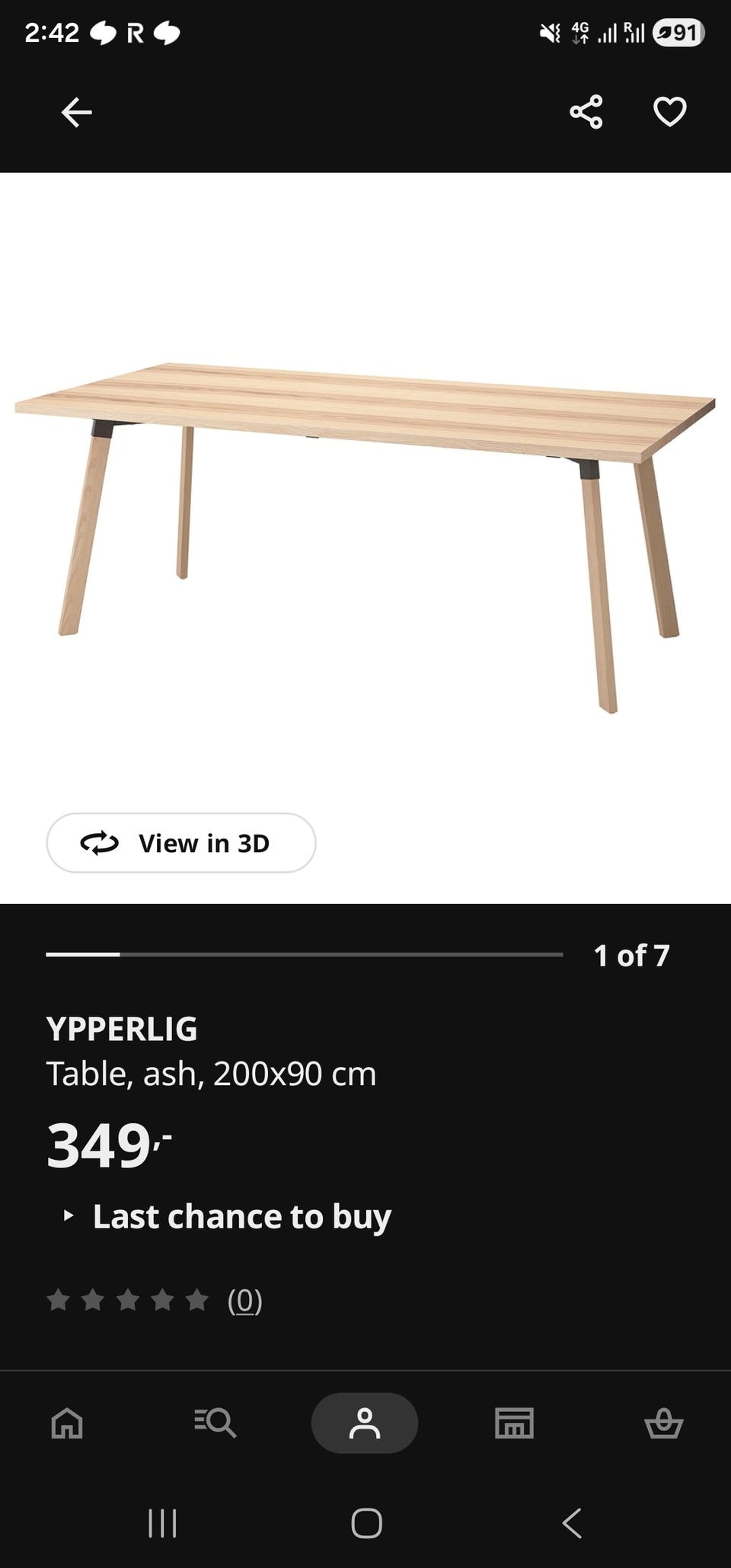Image resolution: width=731 pixels, height=1568 pixels.
Task: Open the profile tab
Action: [x=365, y=1423]
